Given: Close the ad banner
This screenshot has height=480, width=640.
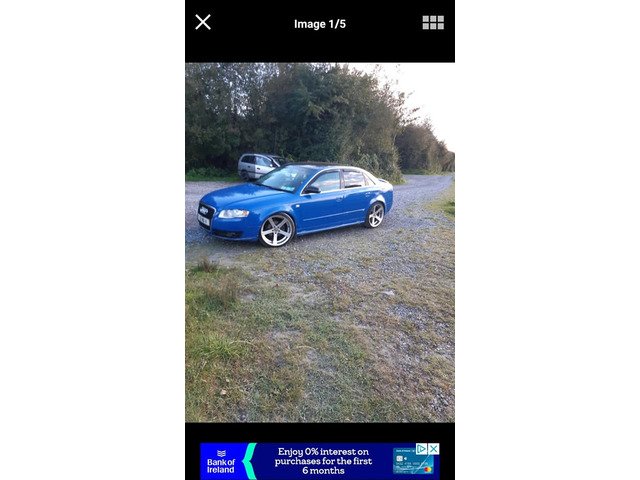Looking at the screenshot, I should coord(434,449).
